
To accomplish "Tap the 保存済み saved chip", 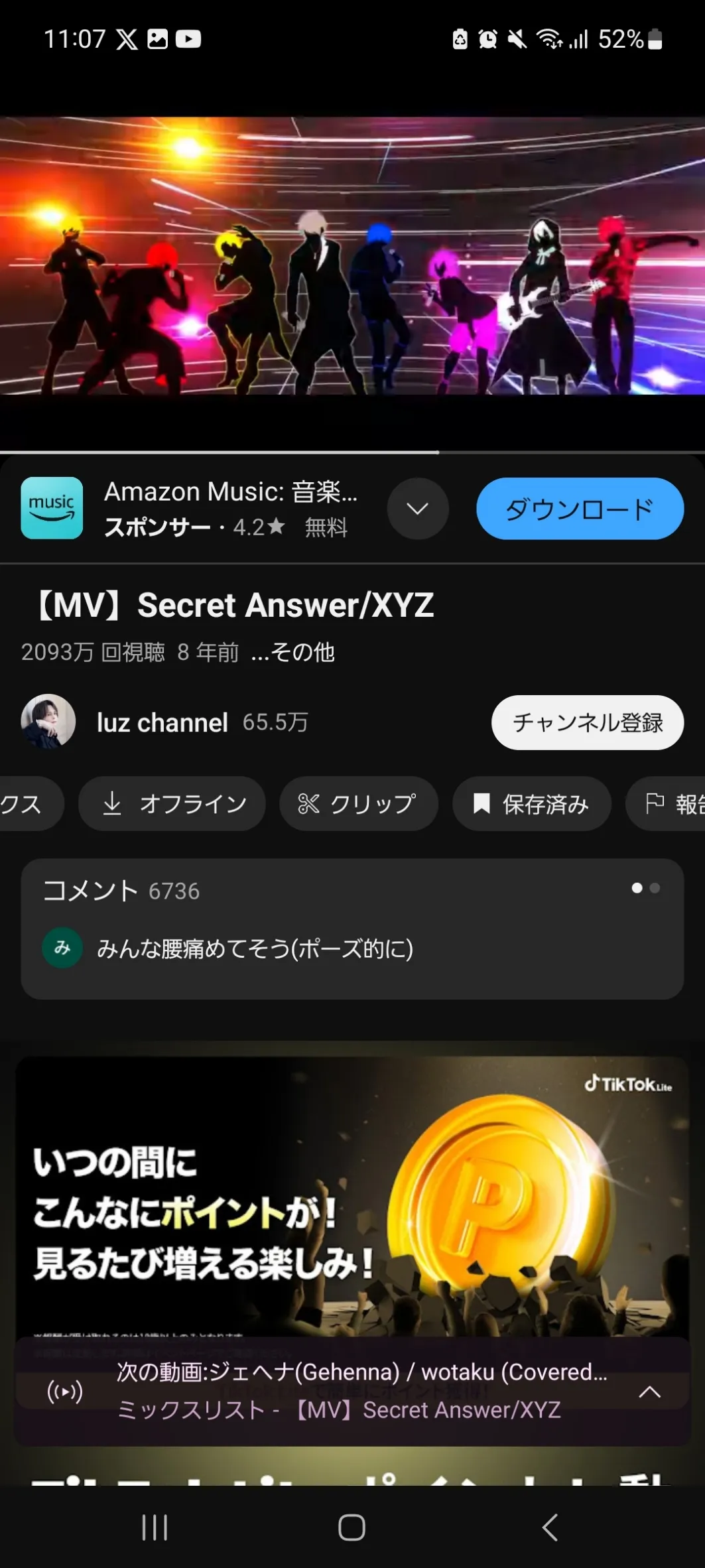I will click(x=531, y=804).
